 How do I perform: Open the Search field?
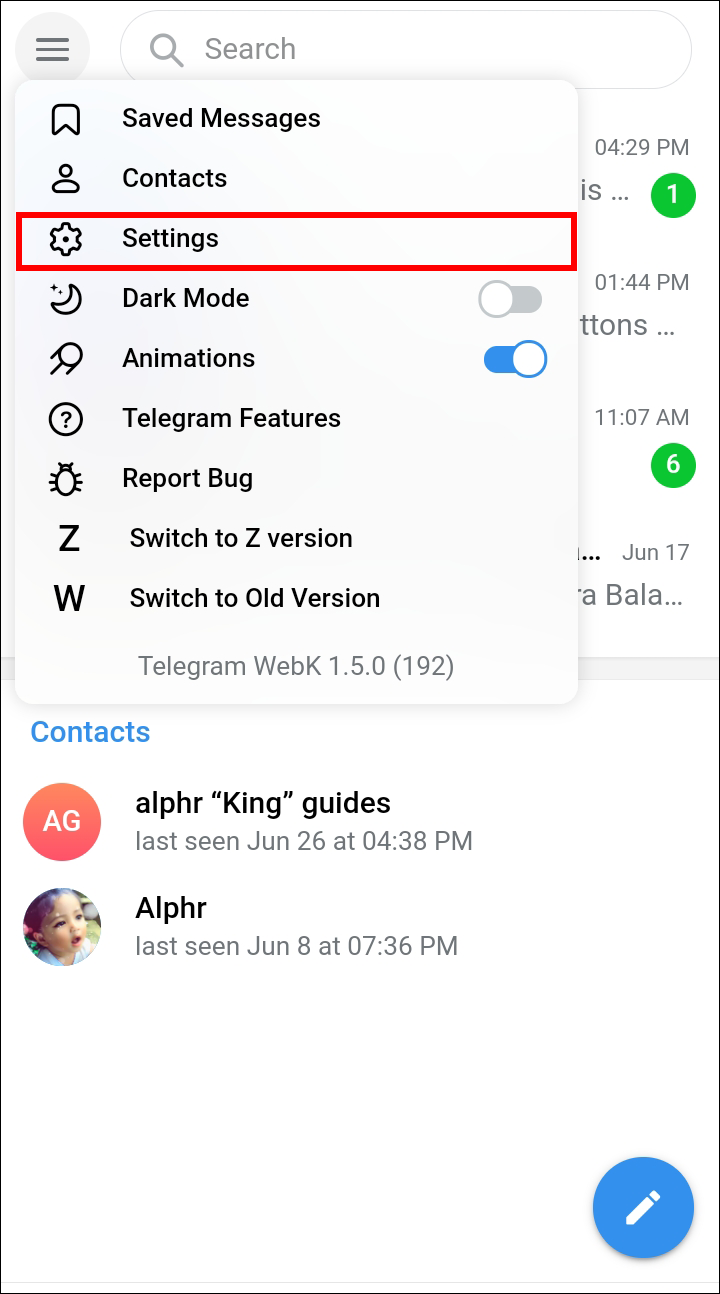point(406,49)
